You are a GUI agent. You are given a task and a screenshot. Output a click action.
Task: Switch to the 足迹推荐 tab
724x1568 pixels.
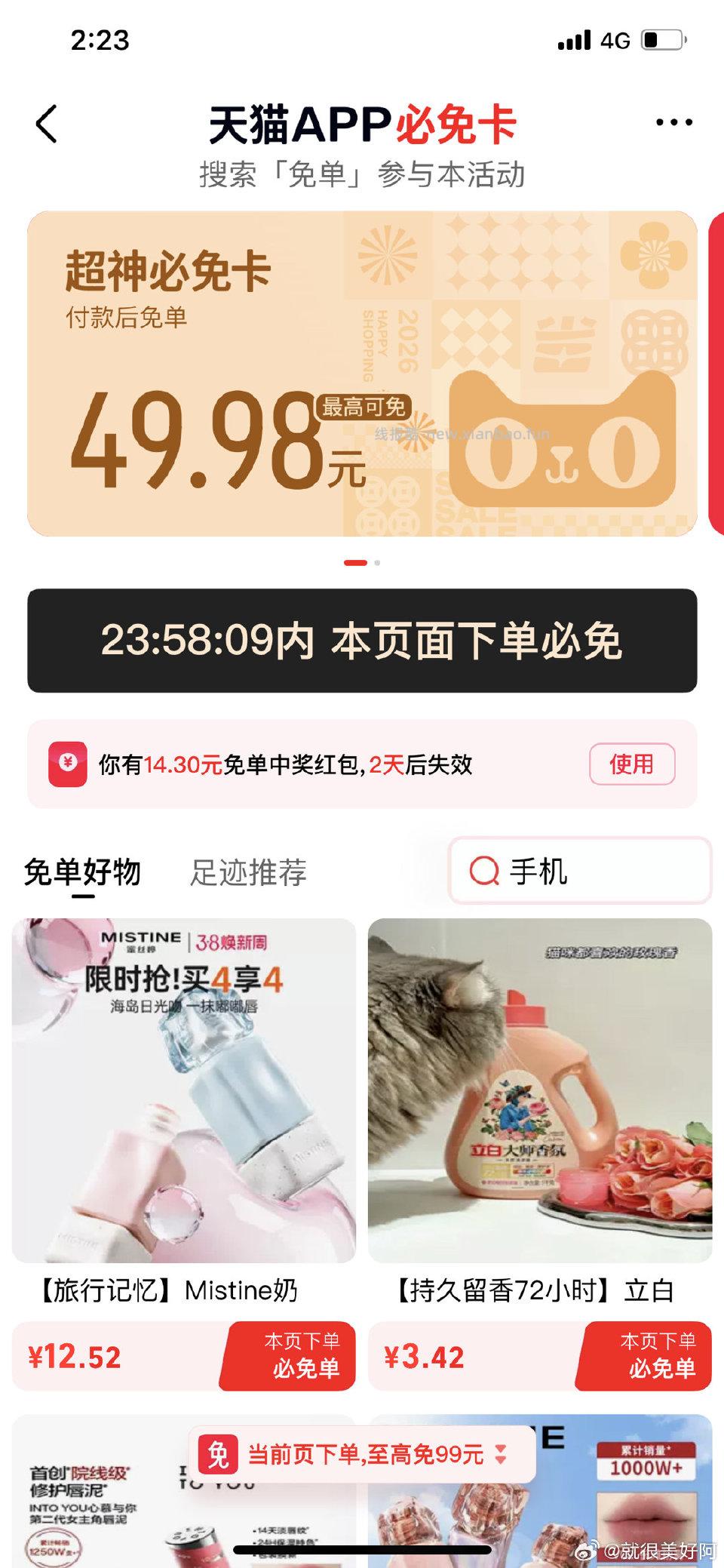click(x=250, y=872)
